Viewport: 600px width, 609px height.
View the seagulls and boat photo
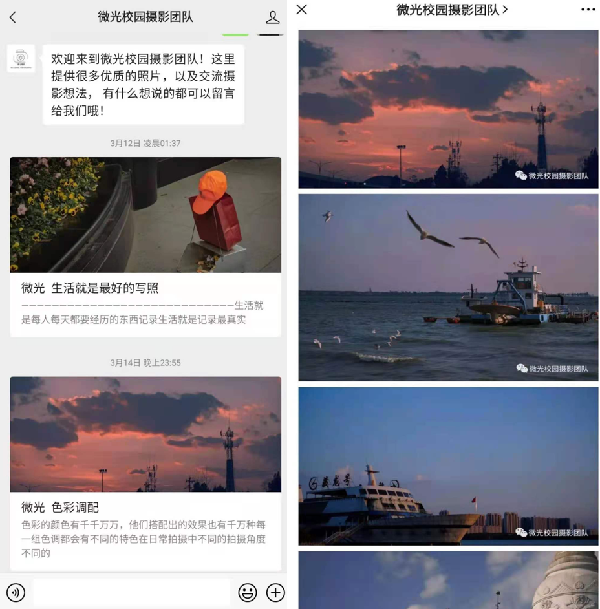[448, 287]
